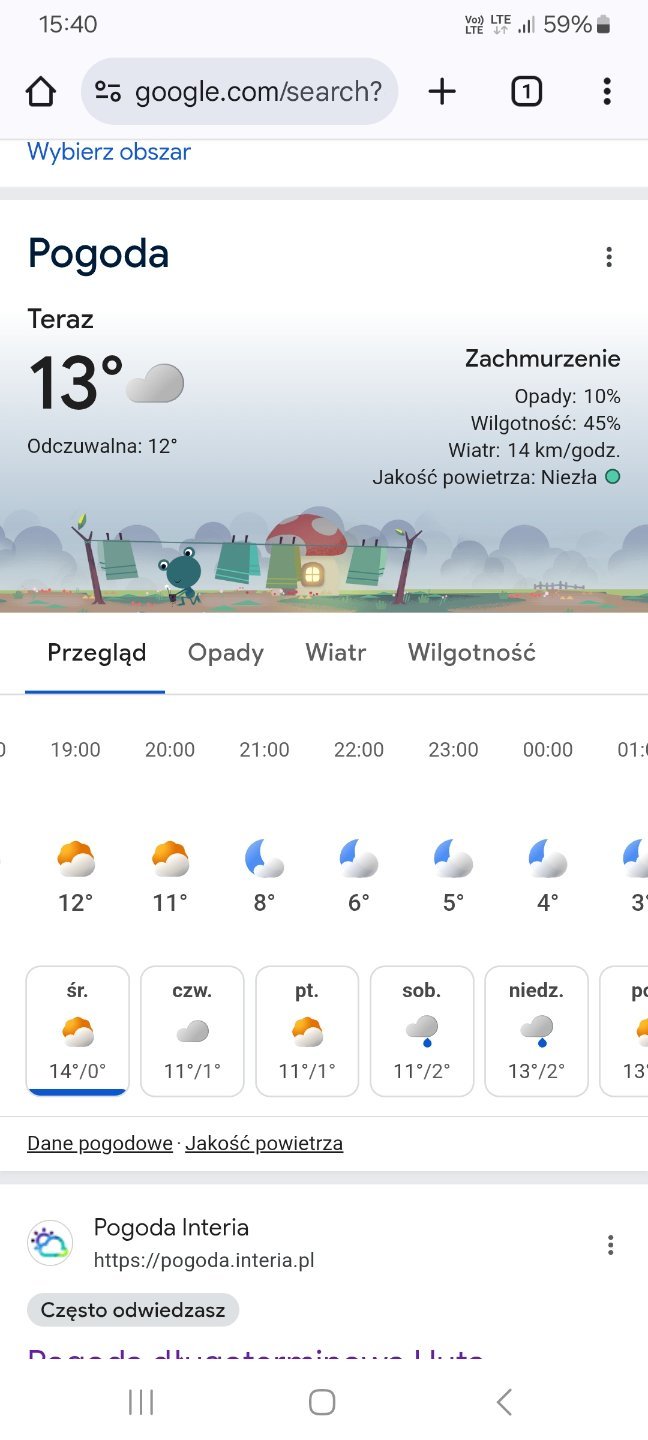Image resolution: width=648 pixels, height=1440 pixels.
Task: Switch to the Wilgotność tab
Action: (x=471, y=653)
